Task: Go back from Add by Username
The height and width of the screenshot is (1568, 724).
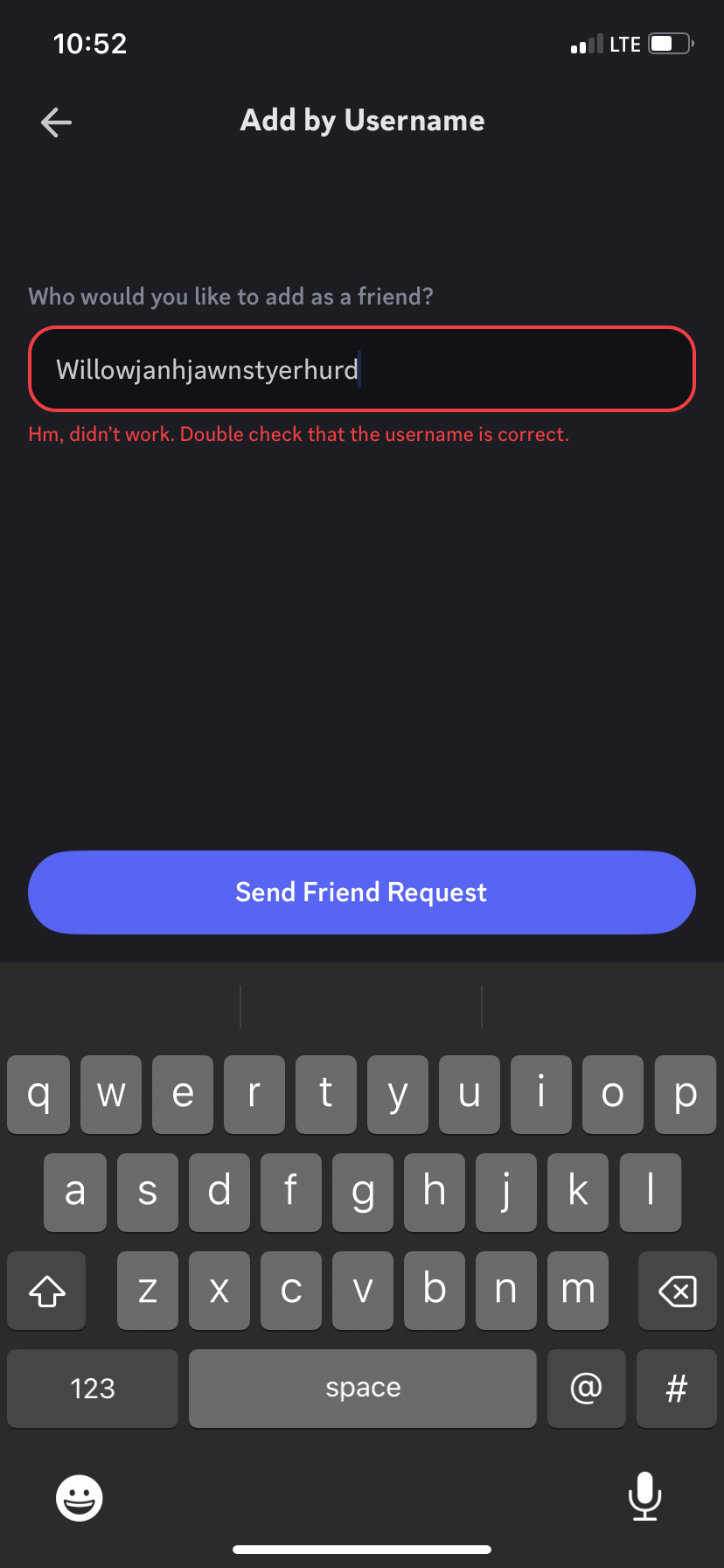Action: (57, 122)
